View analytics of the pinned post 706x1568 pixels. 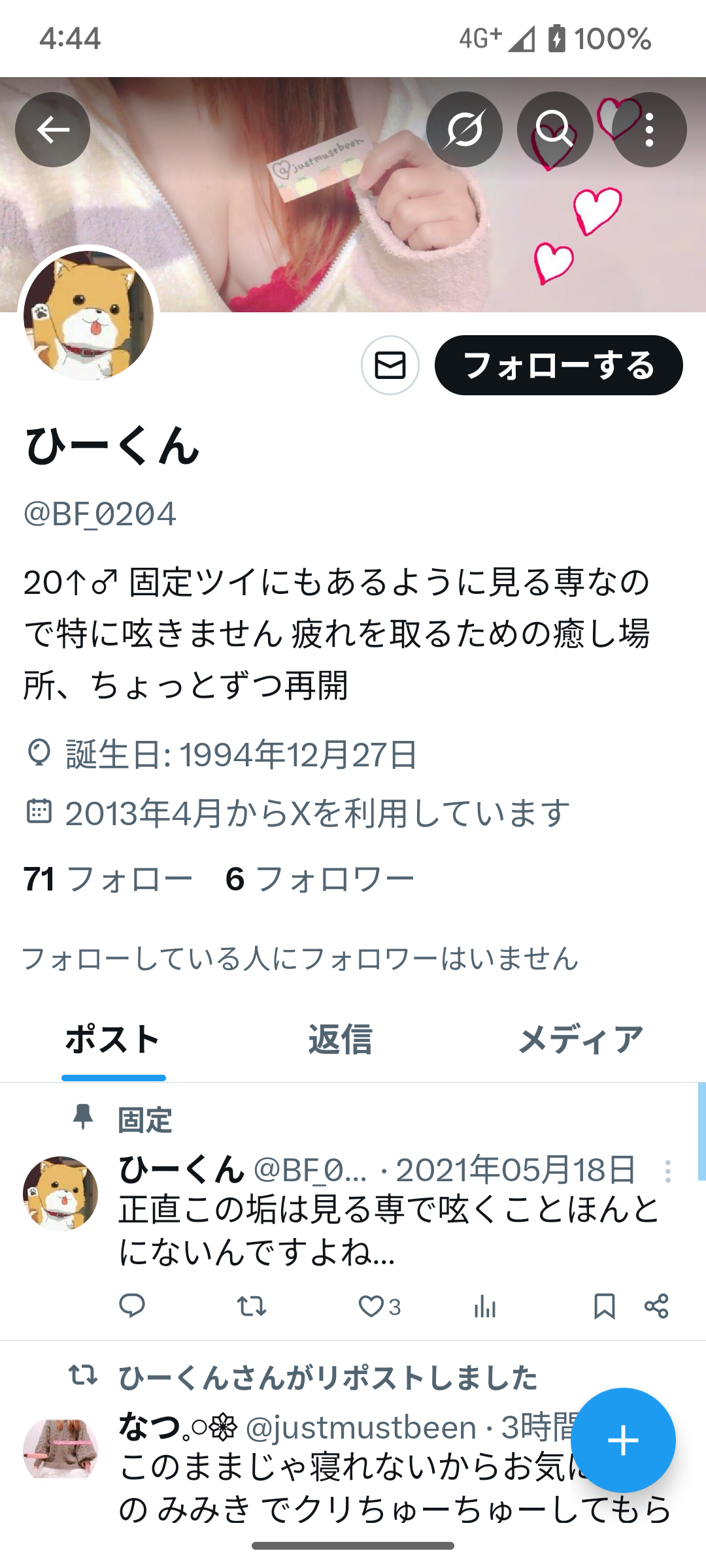tap(485, 1306)
